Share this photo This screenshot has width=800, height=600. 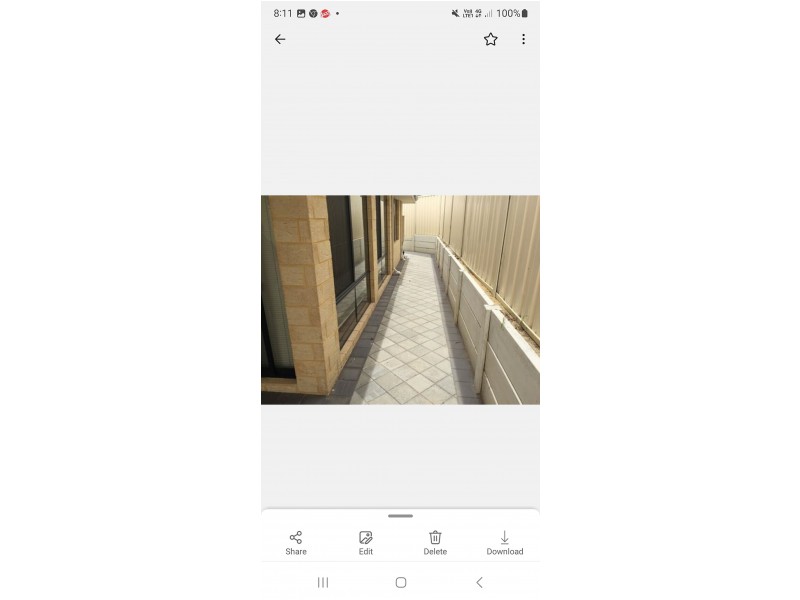pos(296,542)
